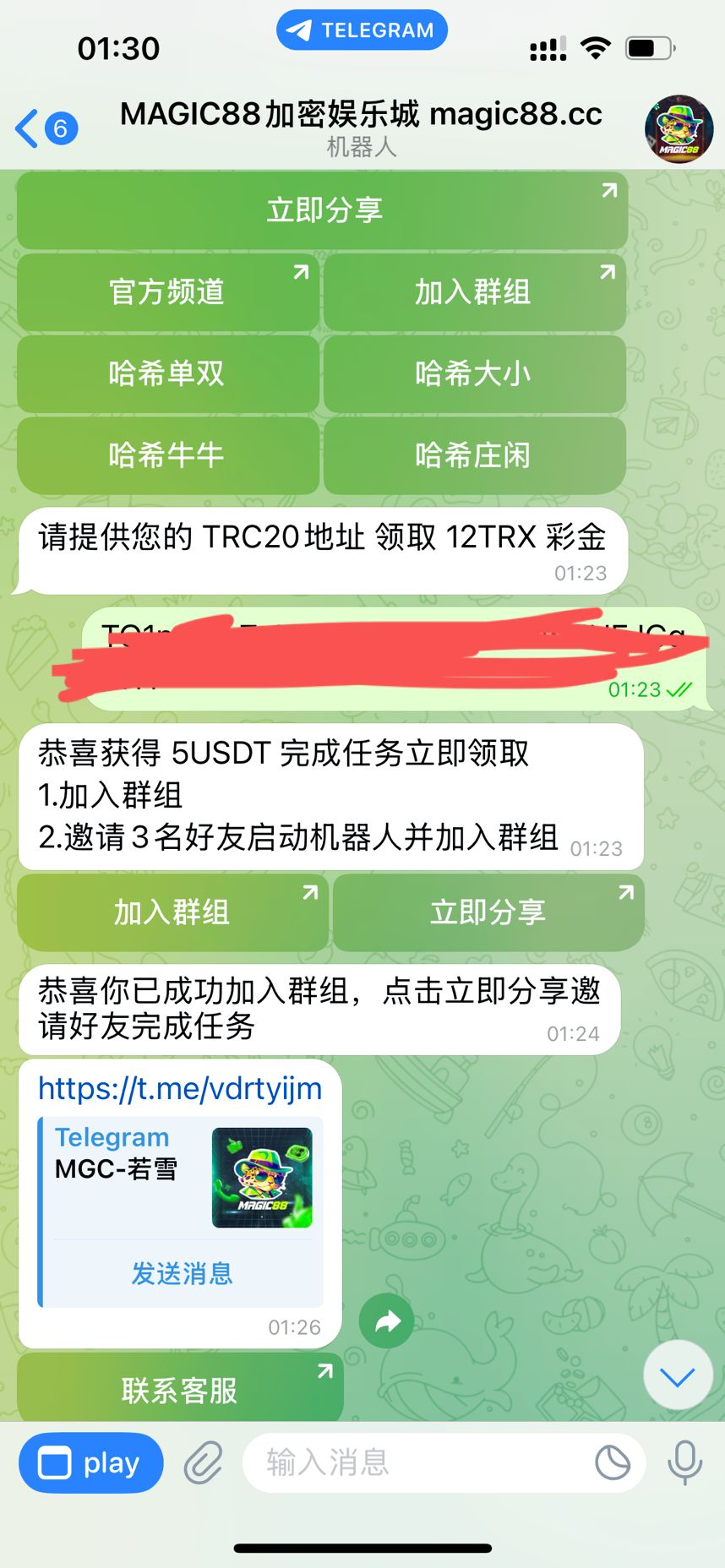Image resolution: width=725 pixels, height=1568 pixels.
Task: Open the MAGIC88 bot profile avatar
Action: coord(679,129)
